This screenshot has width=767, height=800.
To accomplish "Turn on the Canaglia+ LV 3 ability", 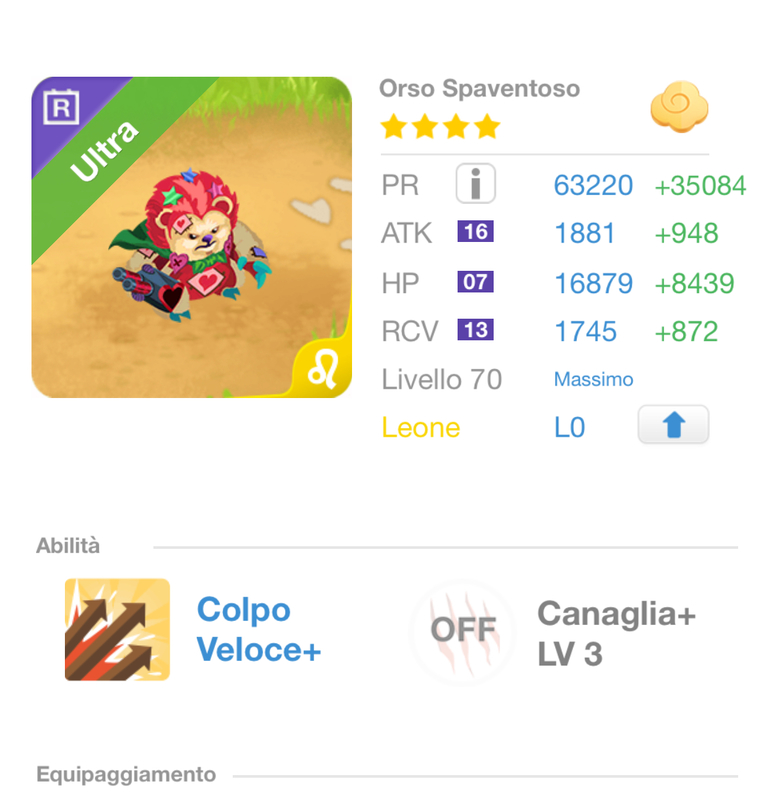I will tap(463, 631).
